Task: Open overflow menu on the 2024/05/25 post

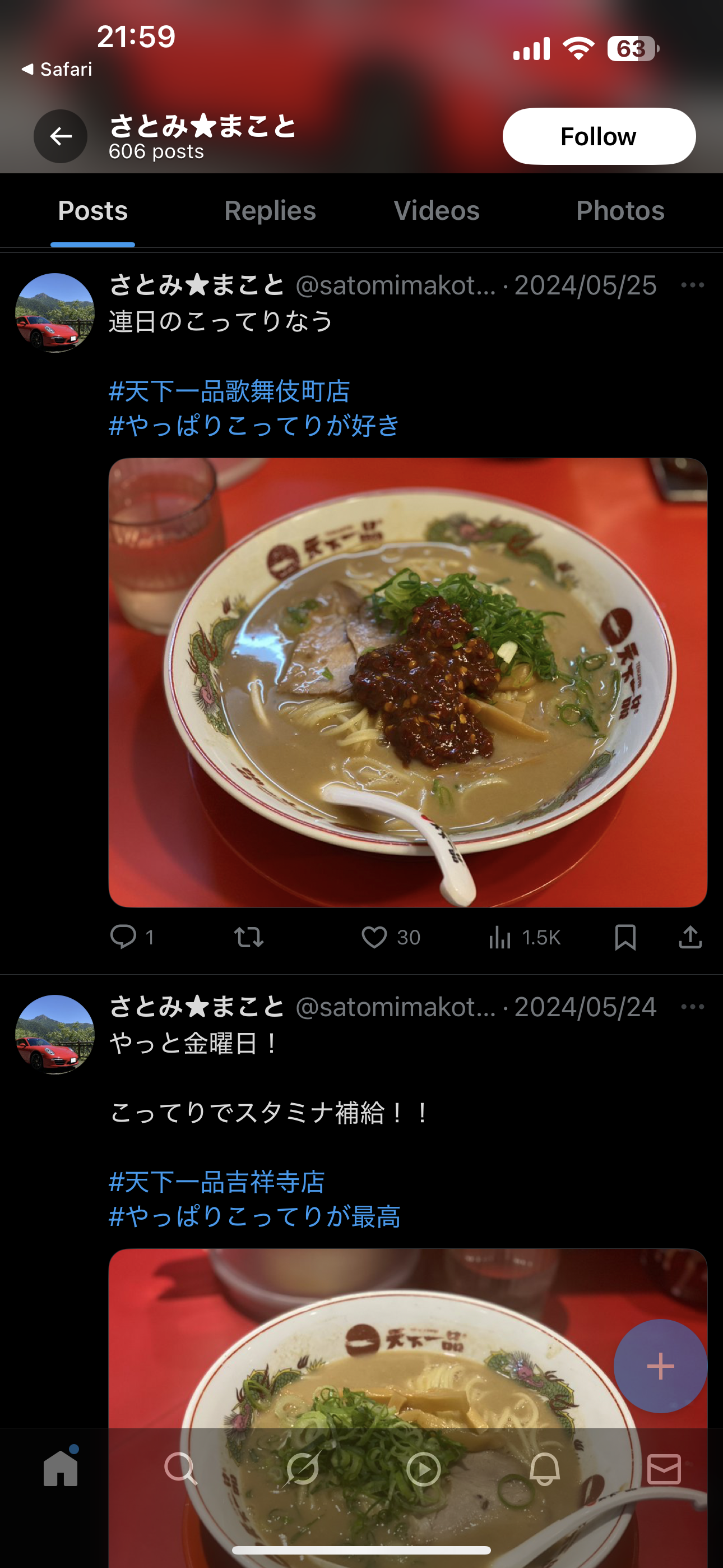Action: 693,285
